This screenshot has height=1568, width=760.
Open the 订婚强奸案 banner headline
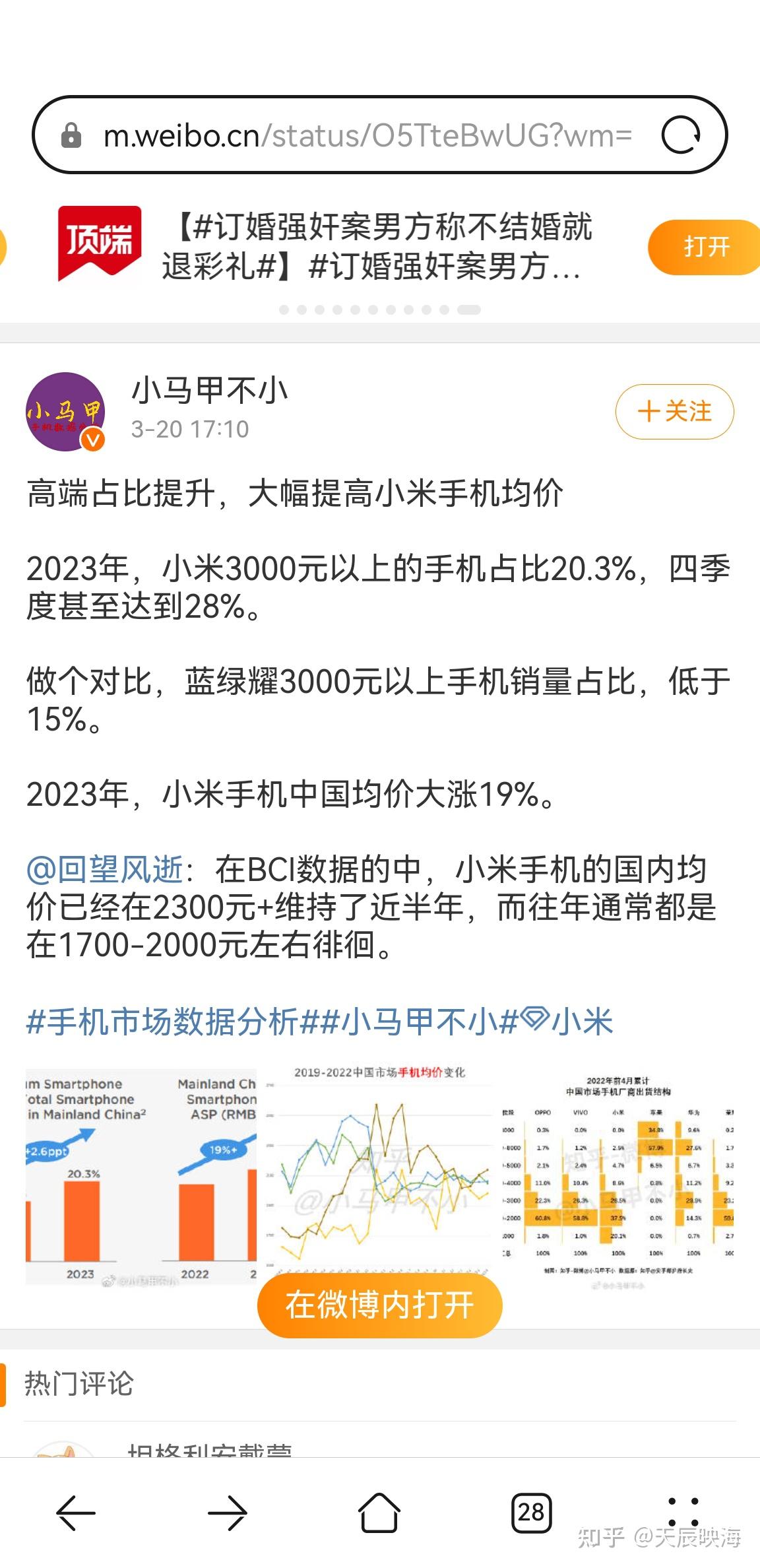[x=376, y=246]
